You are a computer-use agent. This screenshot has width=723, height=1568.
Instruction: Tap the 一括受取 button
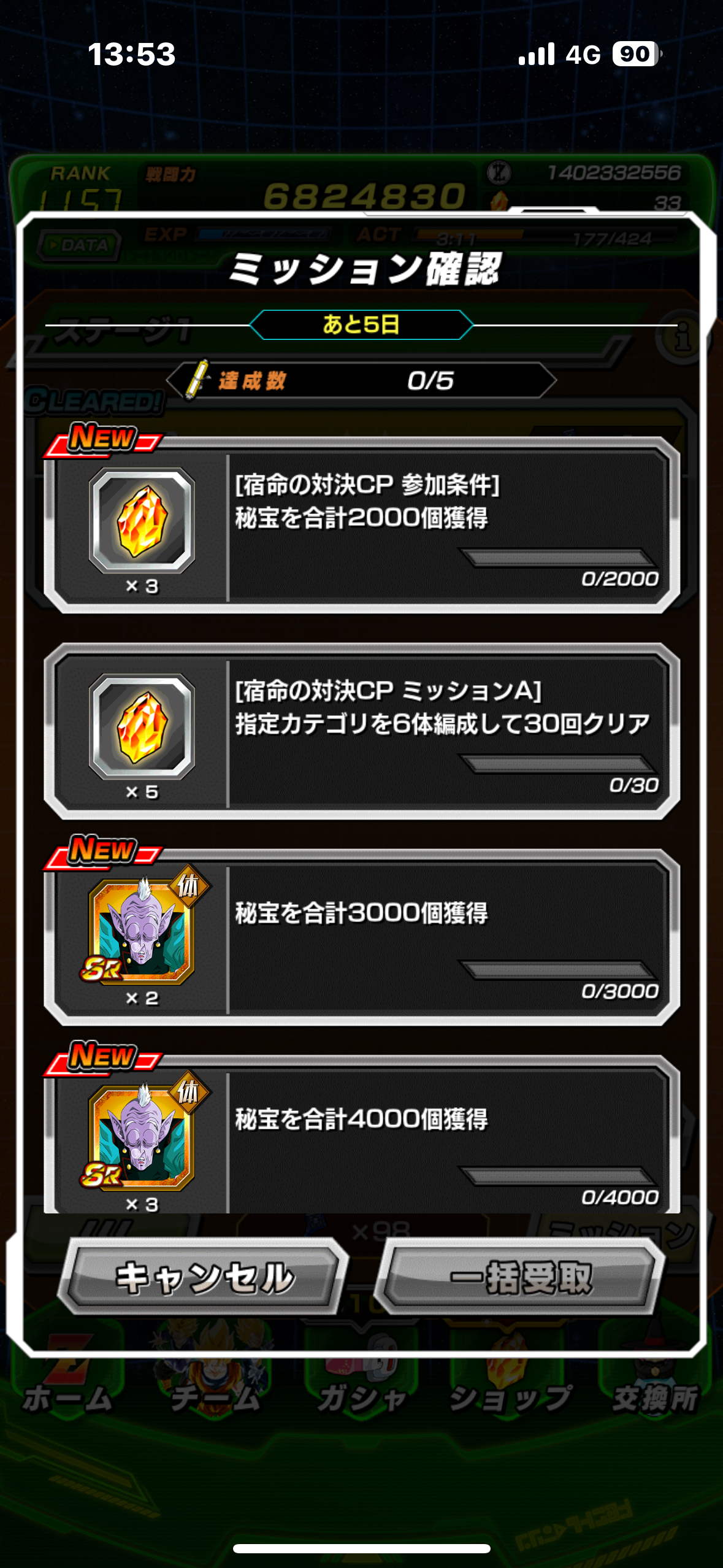coord(521,1277)
